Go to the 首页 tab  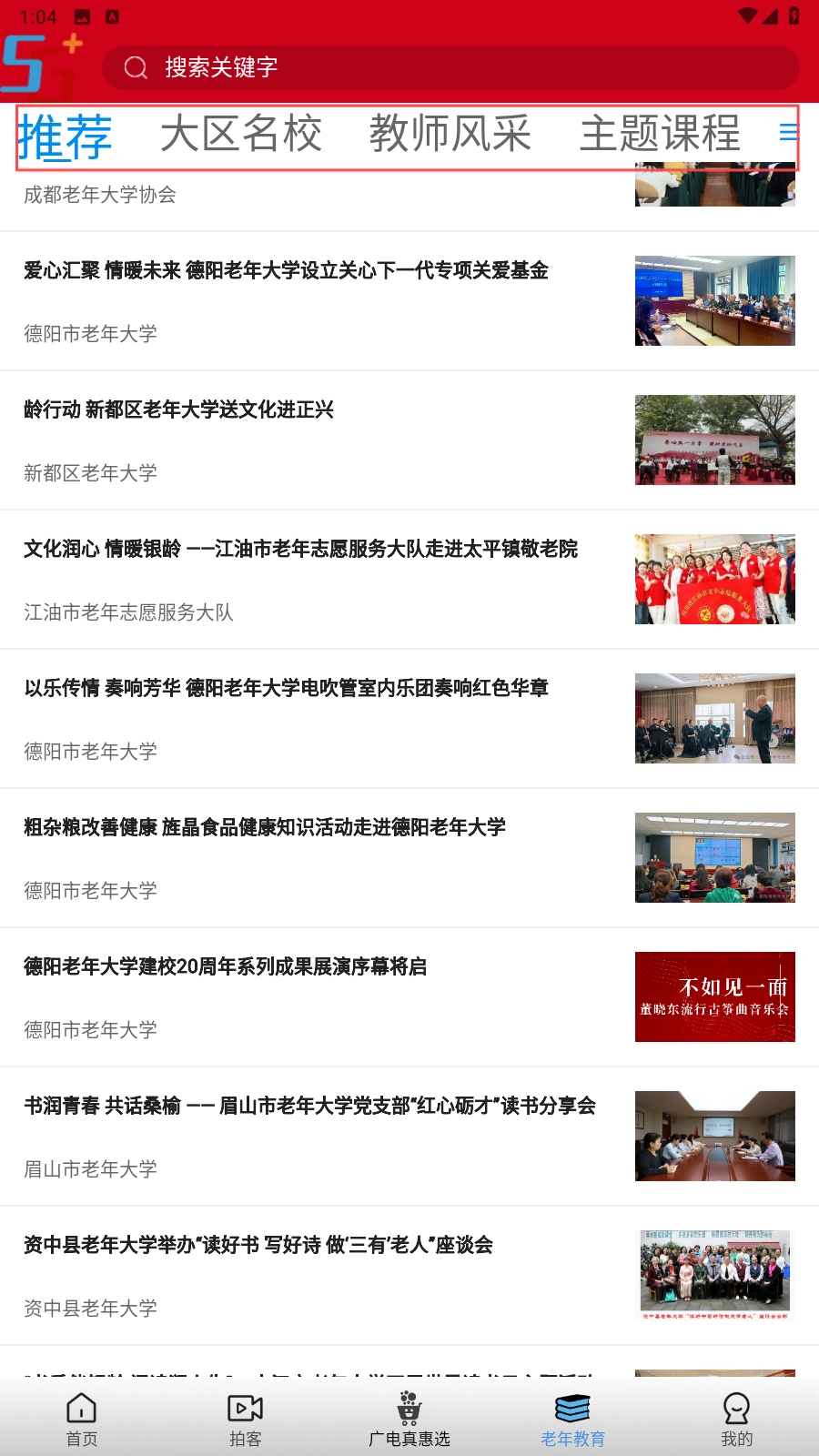coord(82,1420)
